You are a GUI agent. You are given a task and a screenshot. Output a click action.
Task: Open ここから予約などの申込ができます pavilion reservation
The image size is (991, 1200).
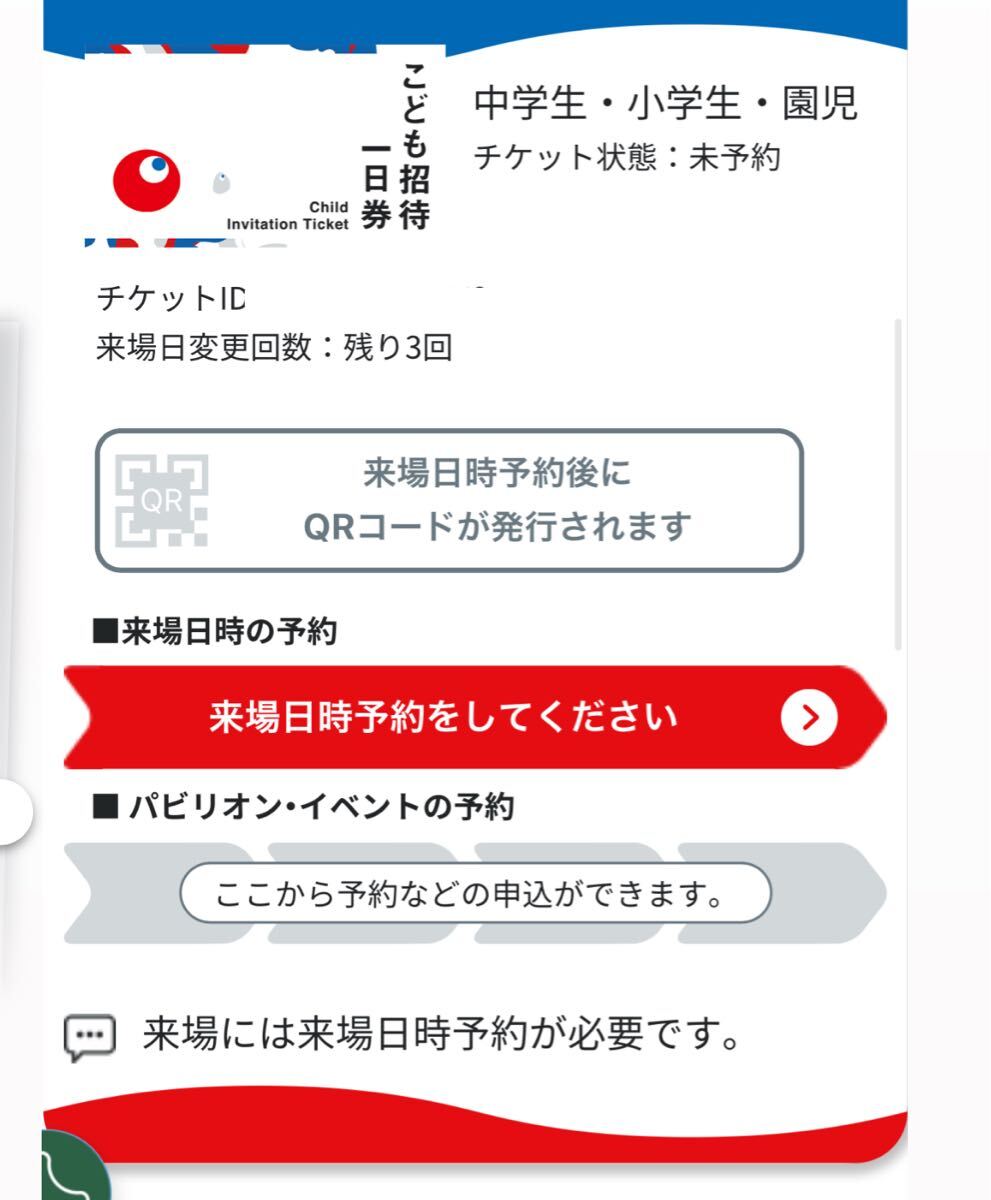click(474, 893)
